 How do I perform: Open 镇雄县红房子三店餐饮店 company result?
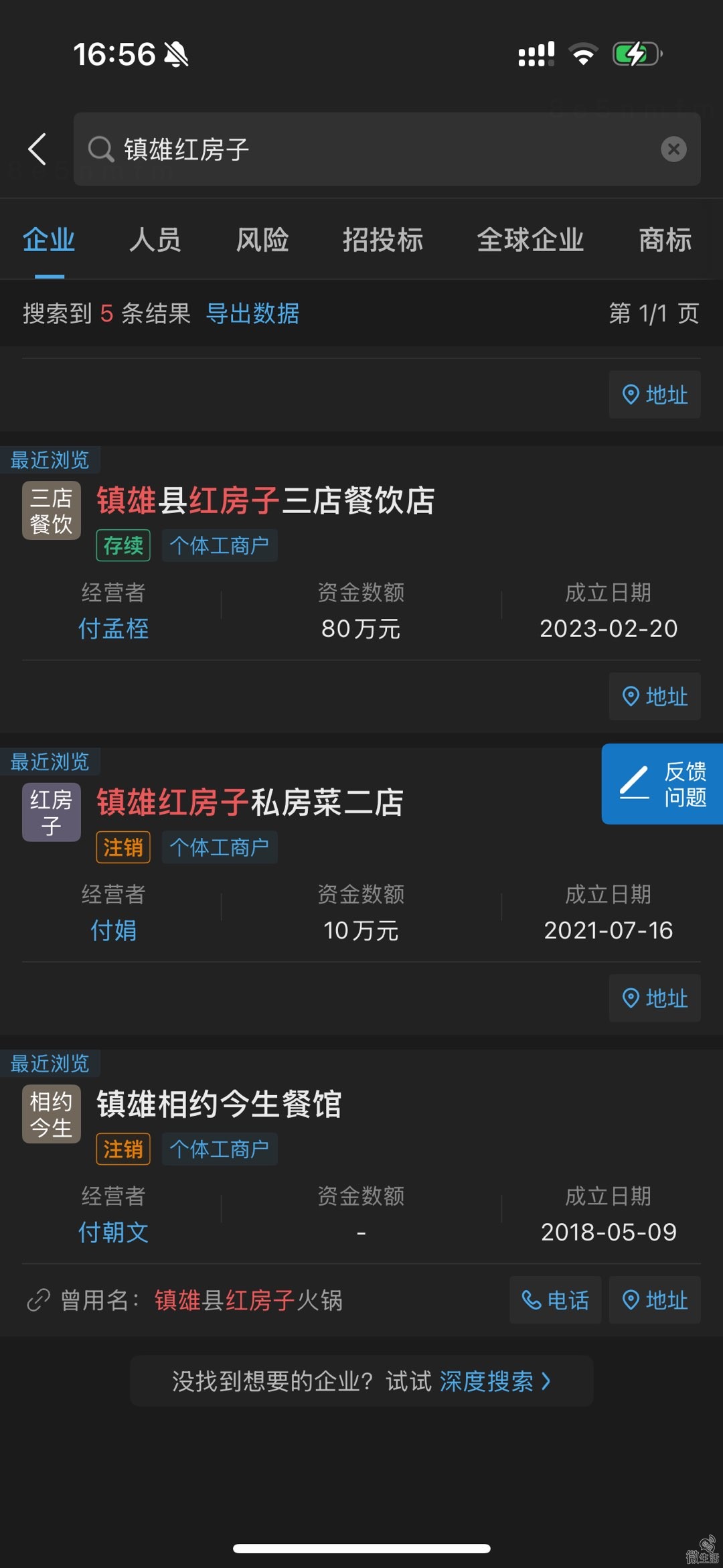266,501
